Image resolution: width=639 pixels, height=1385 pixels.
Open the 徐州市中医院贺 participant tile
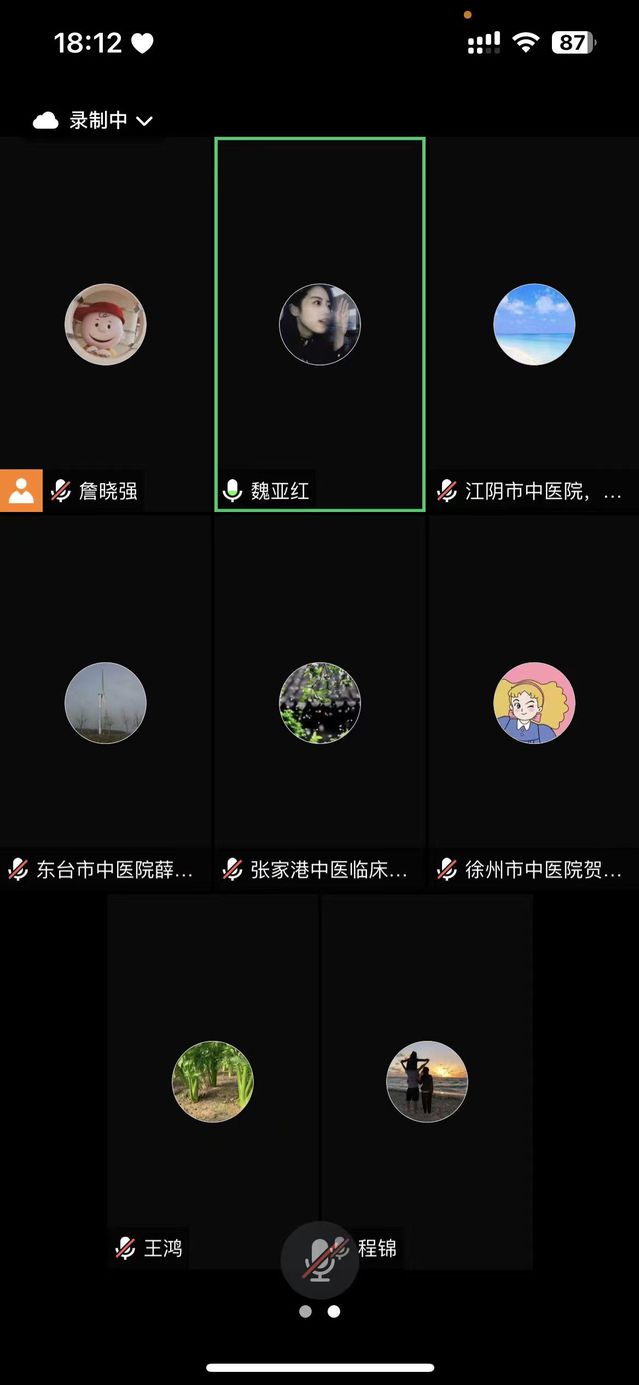tap(534, 703)
